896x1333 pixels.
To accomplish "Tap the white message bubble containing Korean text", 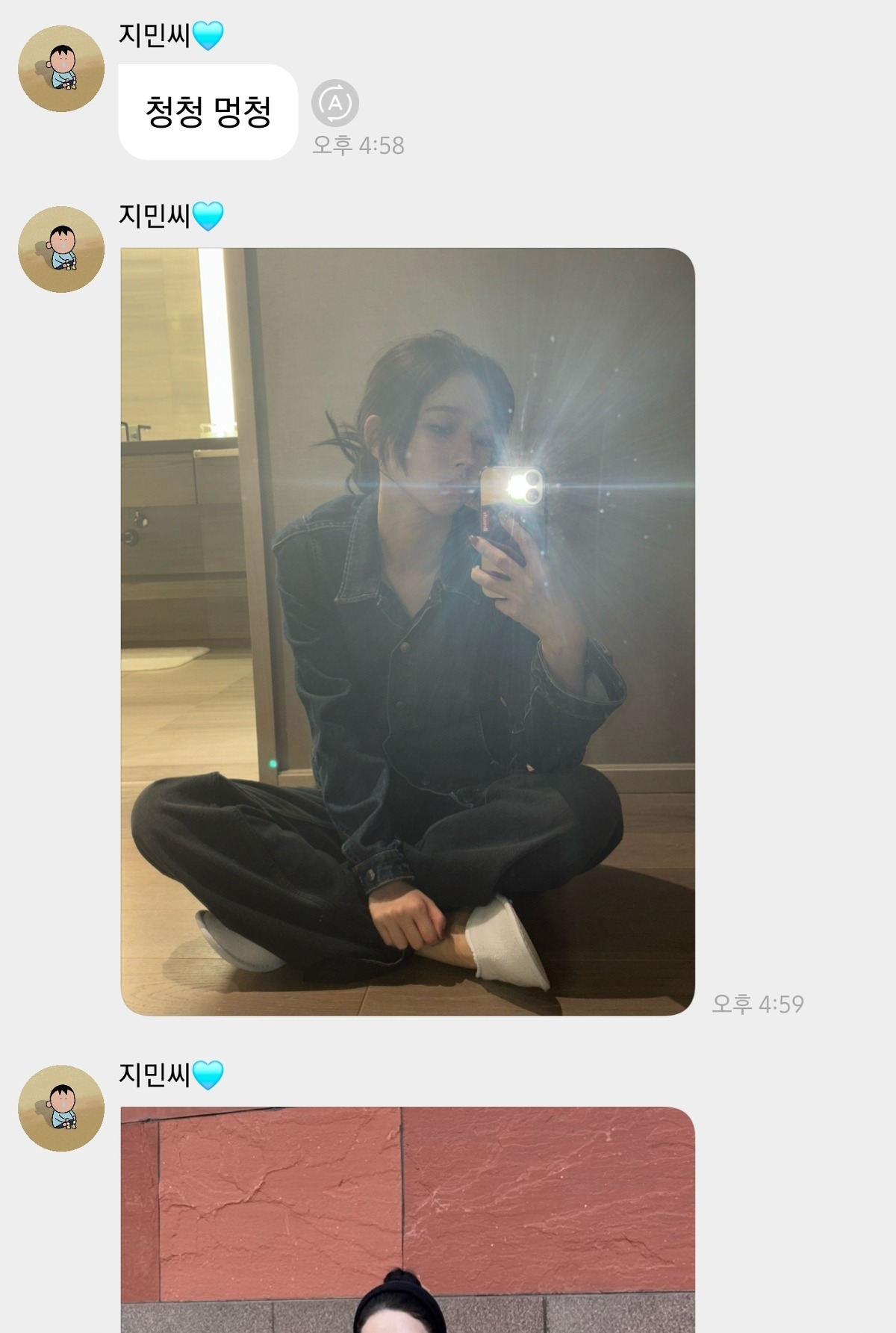I will [209, 111].
